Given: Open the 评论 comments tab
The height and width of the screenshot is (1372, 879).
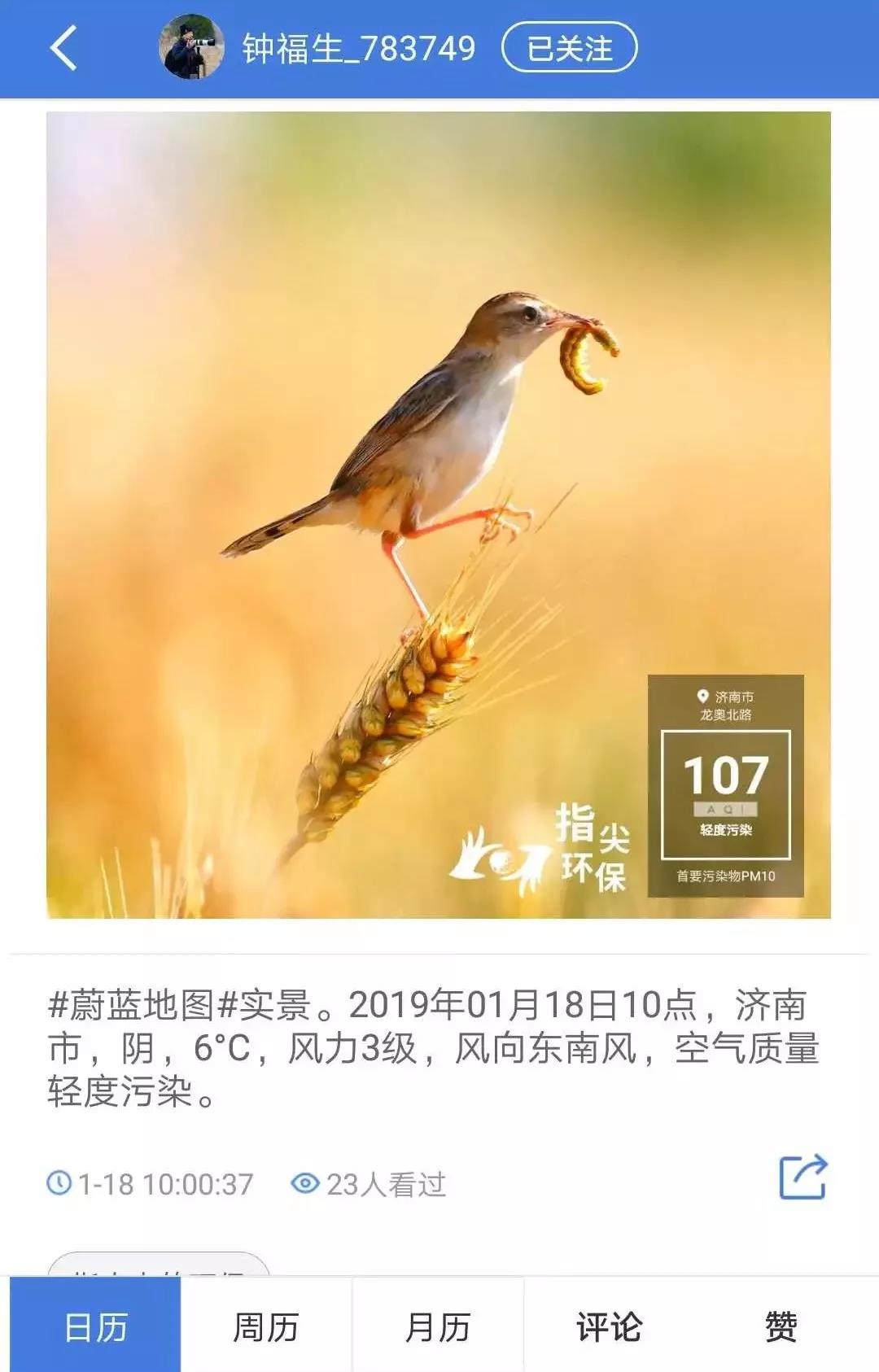Looking at the screenshot, I should 609,1327.
